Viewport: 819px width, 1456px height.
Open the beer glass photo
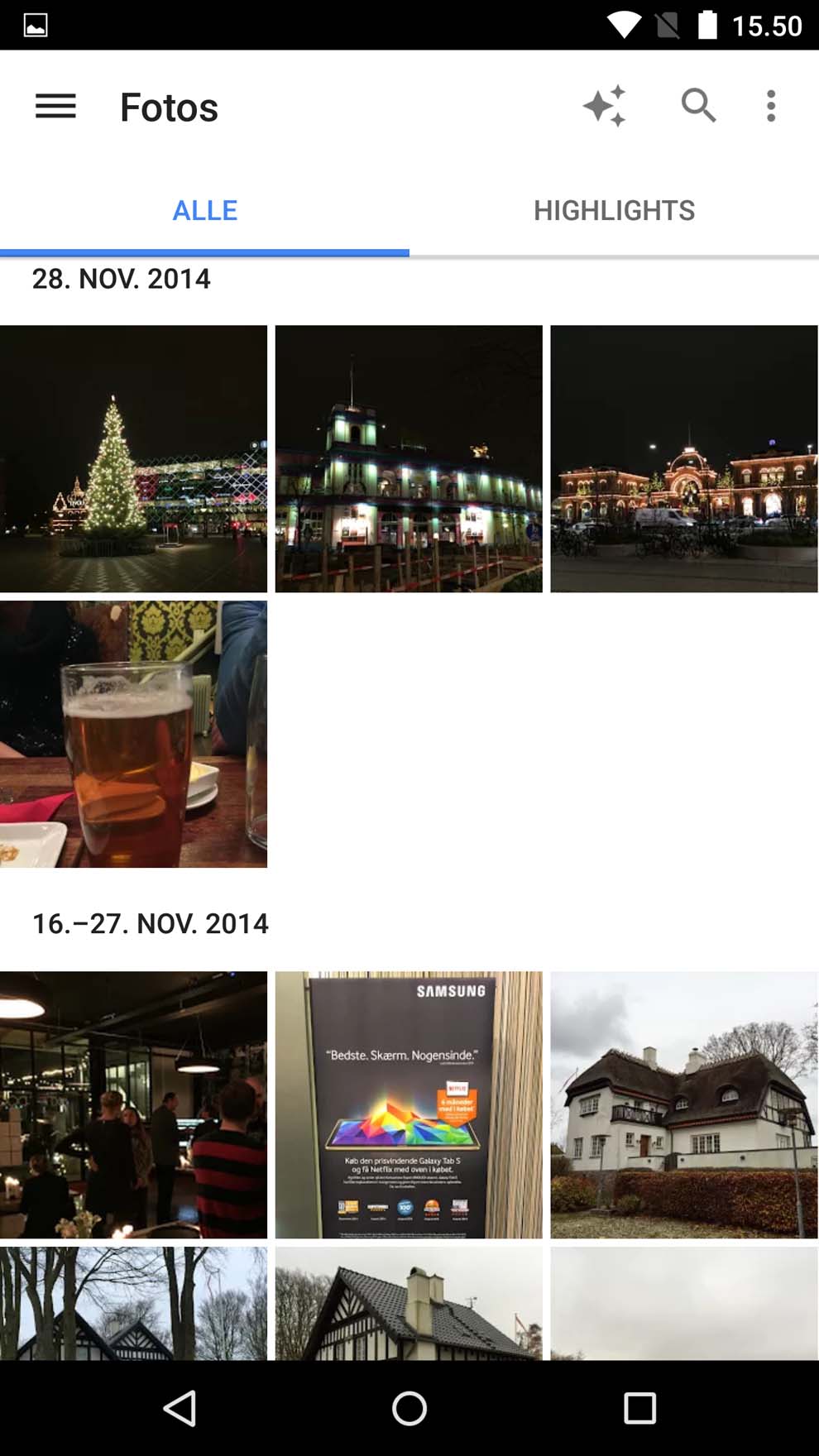133,734
